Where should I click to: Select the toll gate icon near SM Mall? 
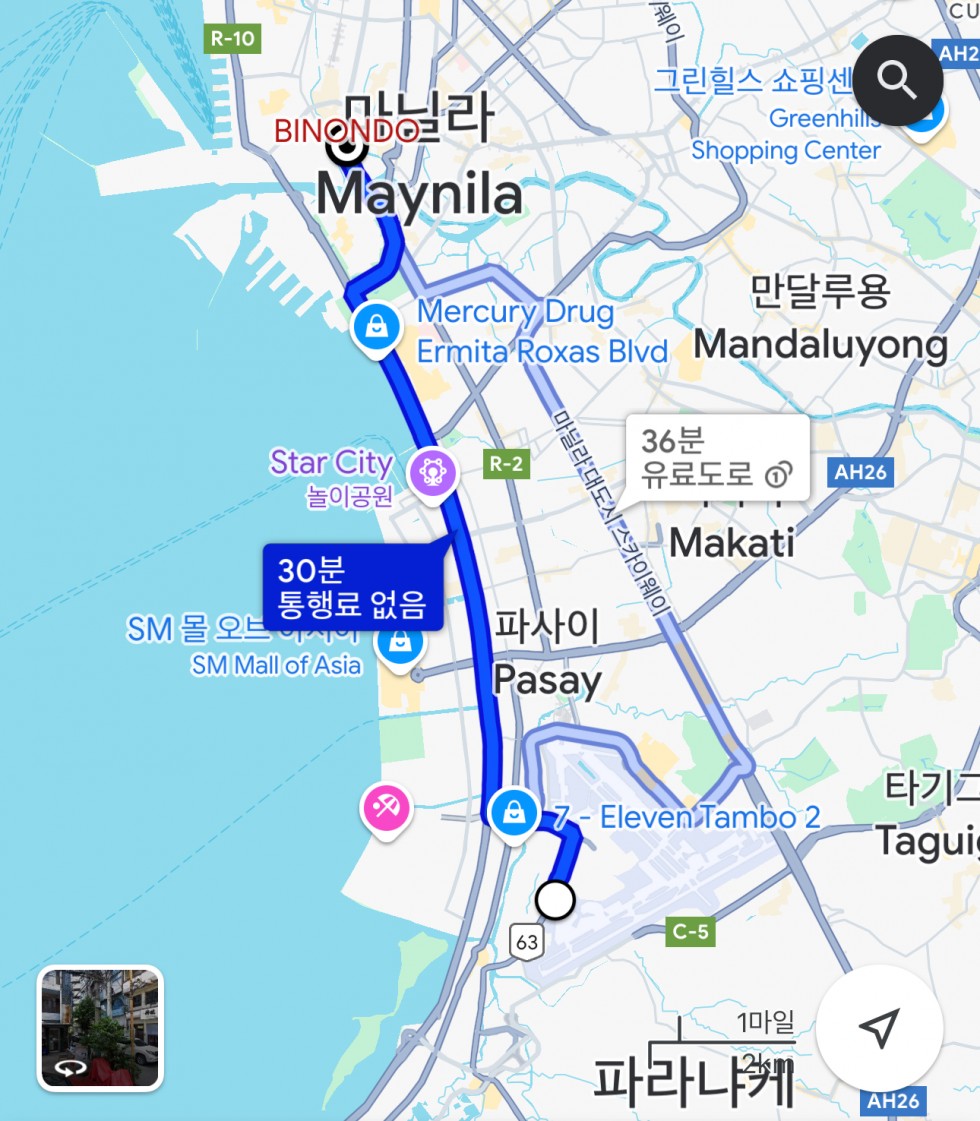401,648
